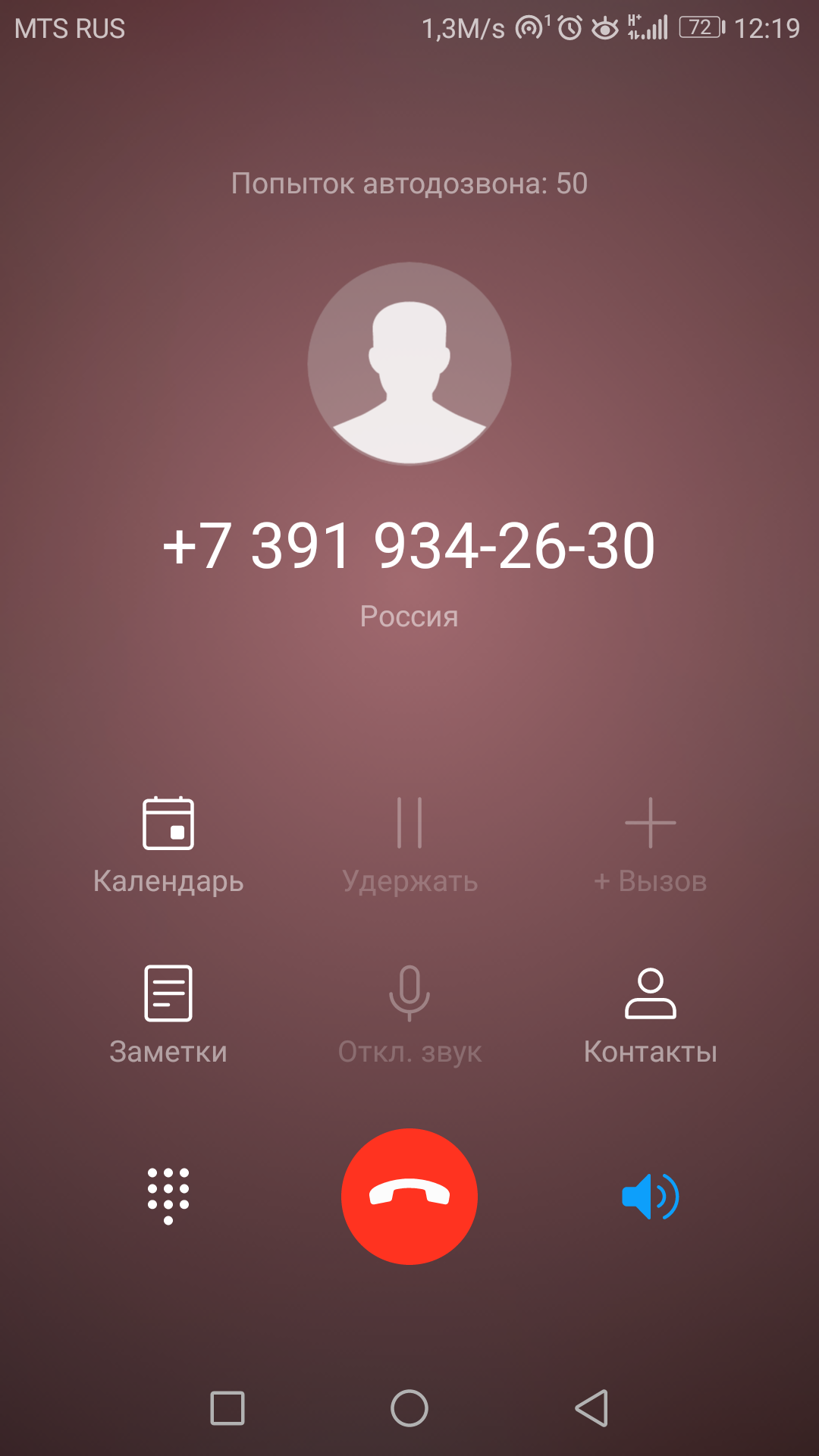
Task: Open Контакты contacts list
Action: tap(651, 1015)
